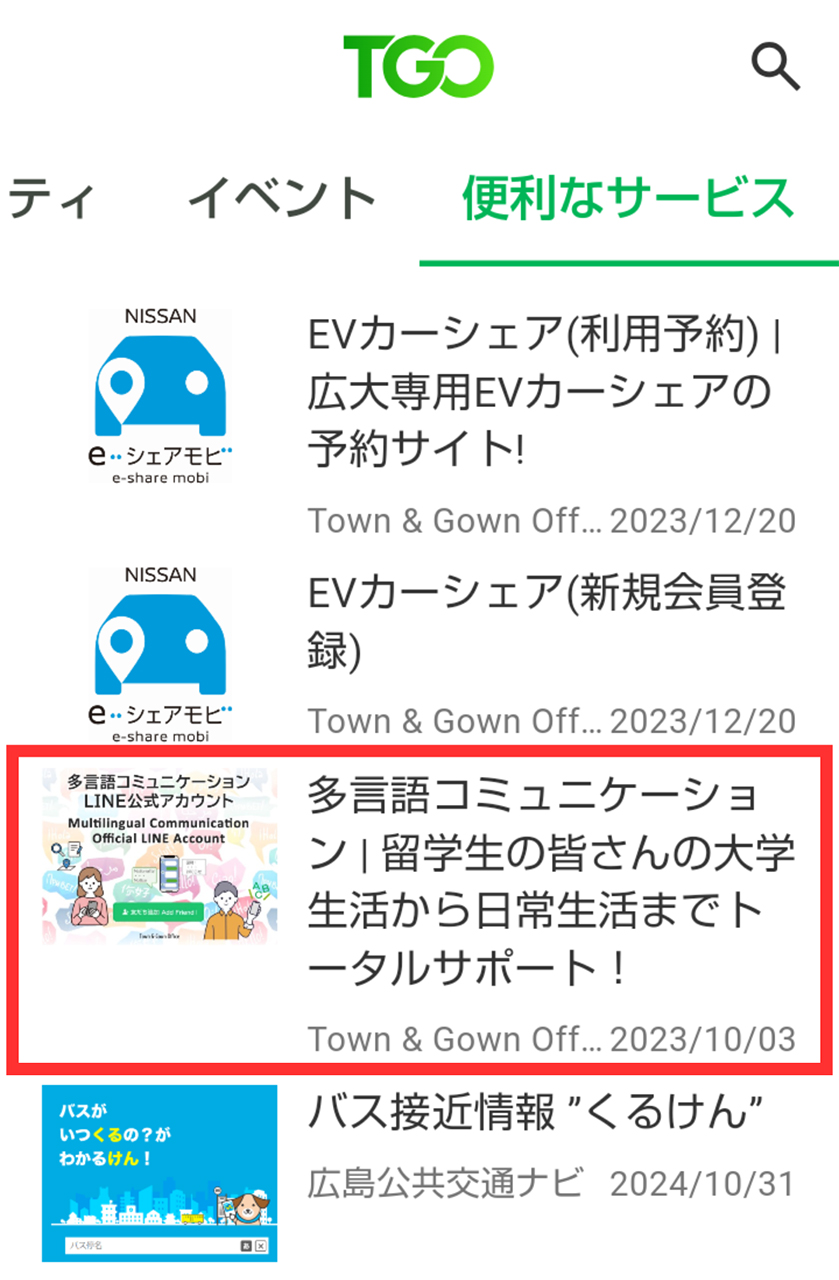Open 多言語コミュニケーション LINE article
Image resolution: width=839 pixels, height=1280 pixels.
click(x=550, y=880)
